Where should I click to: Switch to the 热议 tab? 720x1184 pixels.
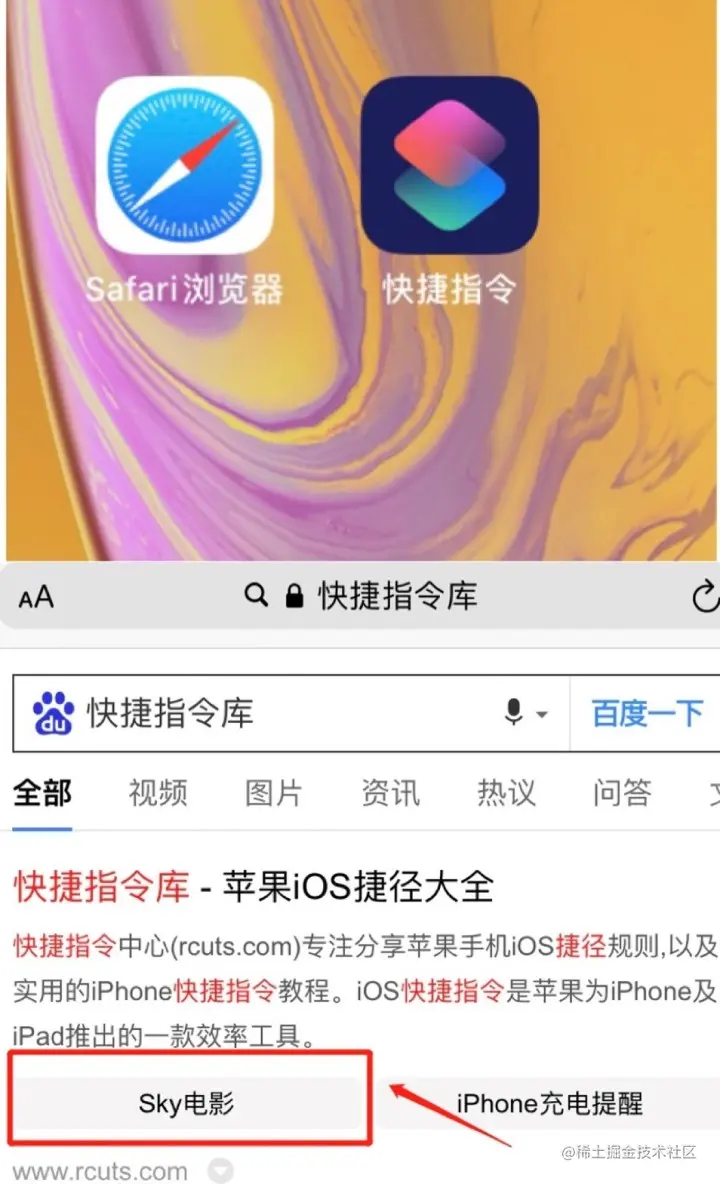tap(506, 794)
